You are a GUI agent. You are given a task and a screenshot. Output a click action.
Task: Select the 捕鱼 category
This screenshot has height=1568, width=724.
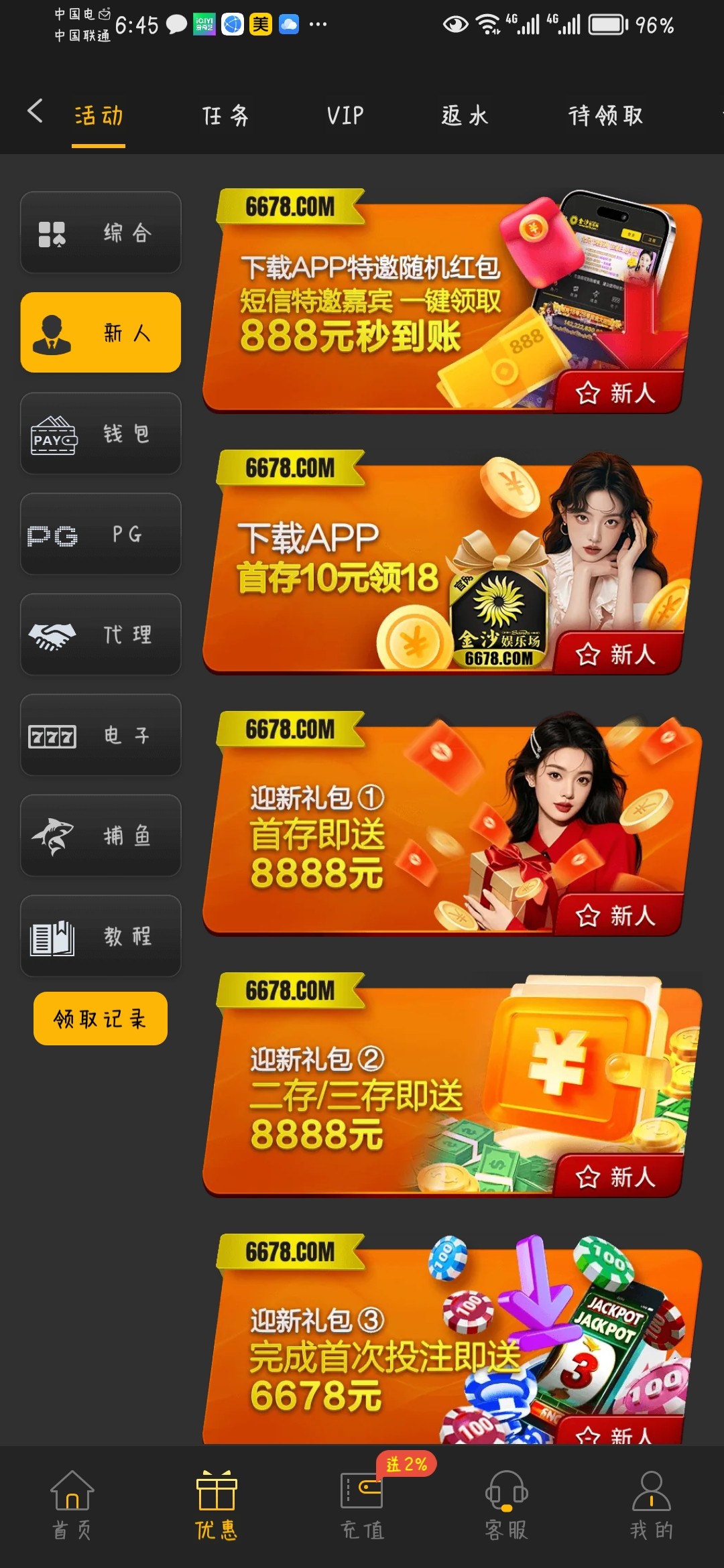pyautogui.click(x=101, y=836)
